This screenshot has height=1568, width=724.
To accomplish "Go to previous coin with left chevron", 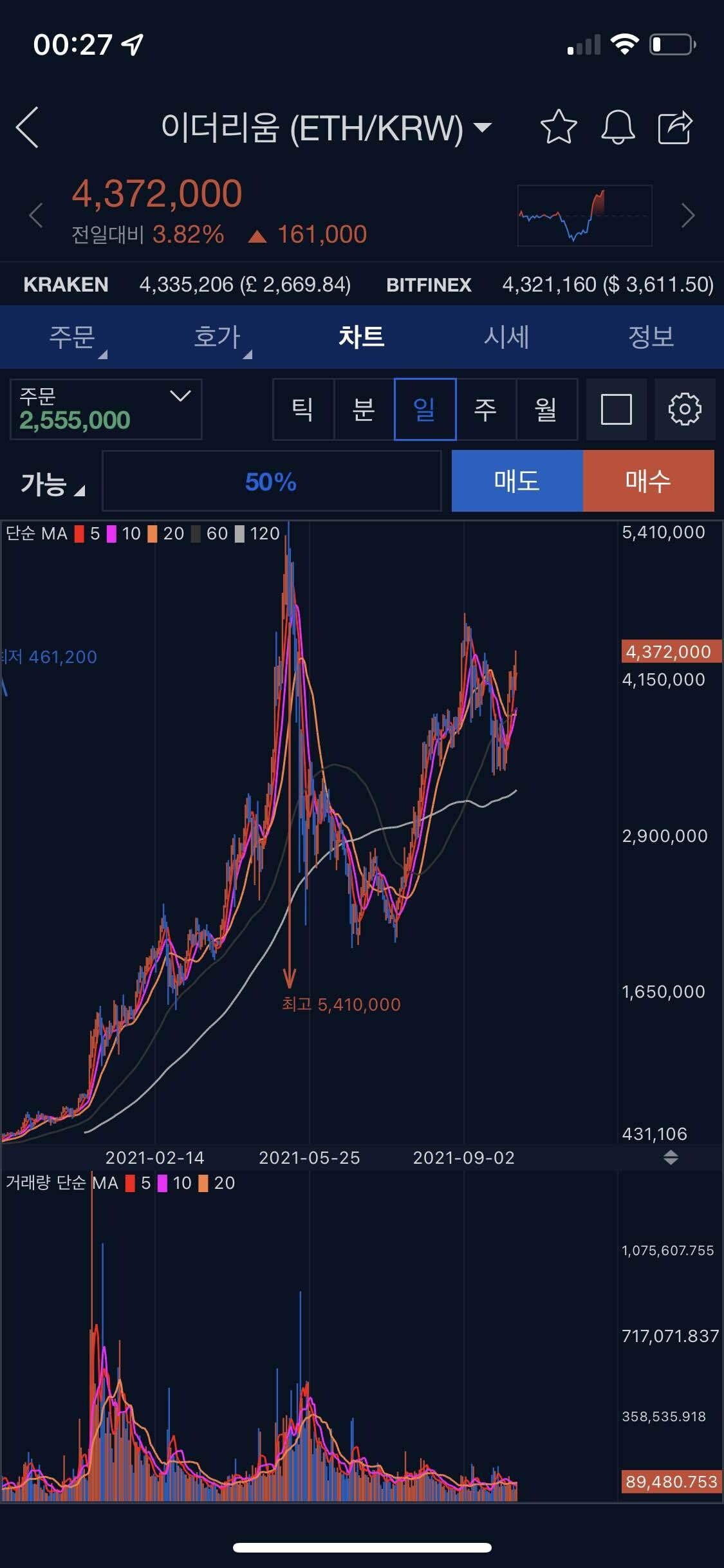I will (x=36, y=215).
